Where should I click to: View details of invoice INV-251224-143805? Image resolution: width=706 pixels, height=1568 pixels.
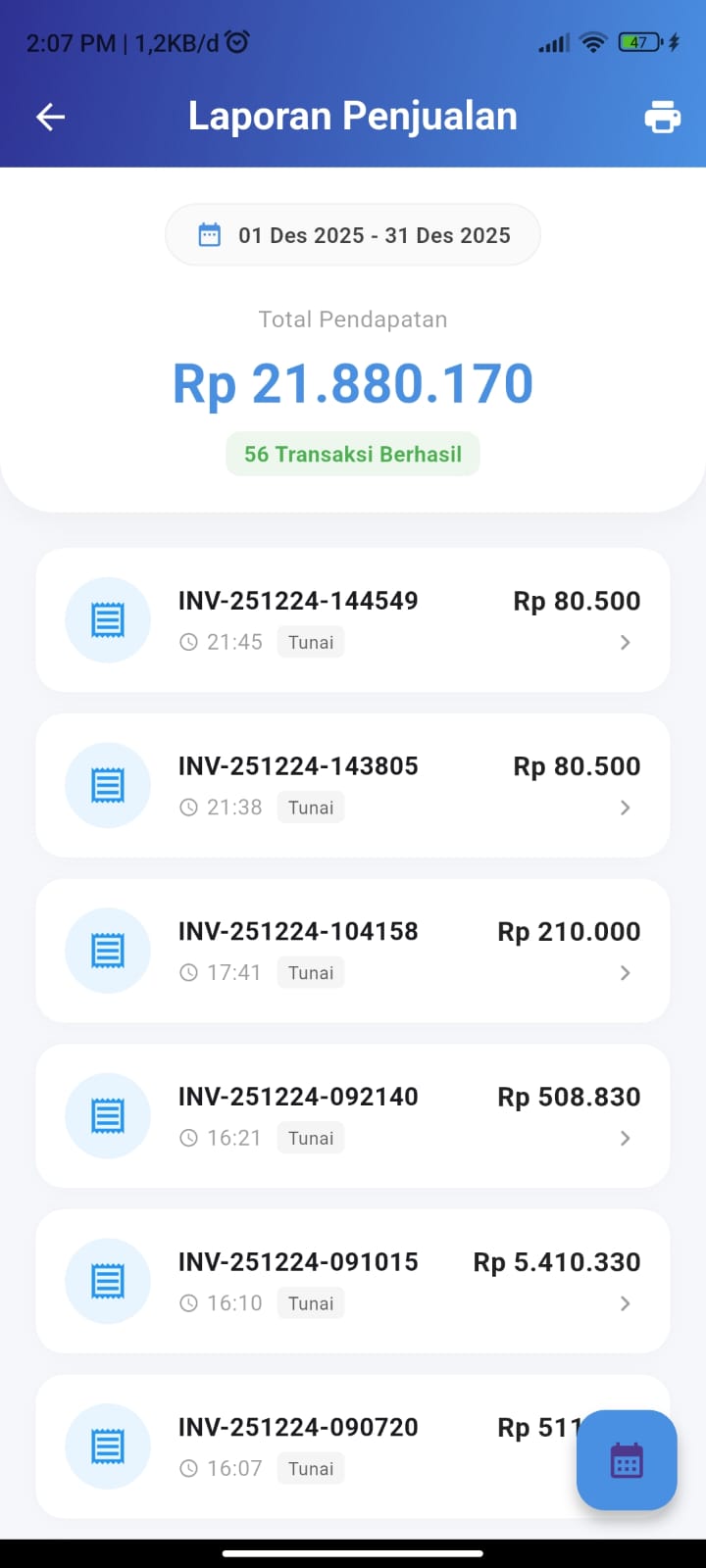coord(353,786)
